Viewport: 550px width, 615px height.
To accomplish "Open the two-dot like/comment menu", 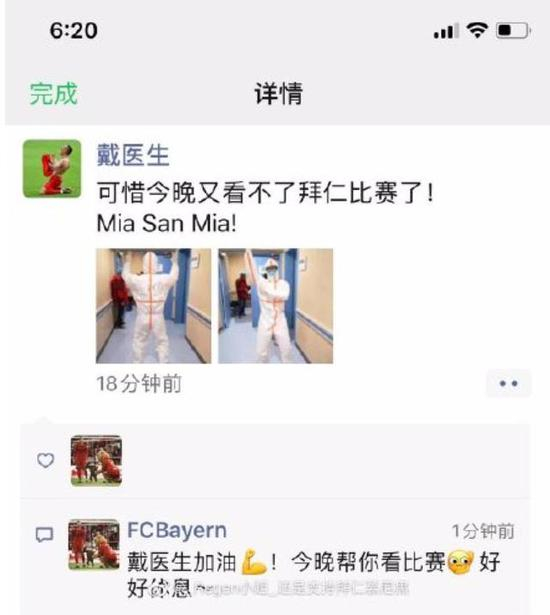I will coord(509,383).
